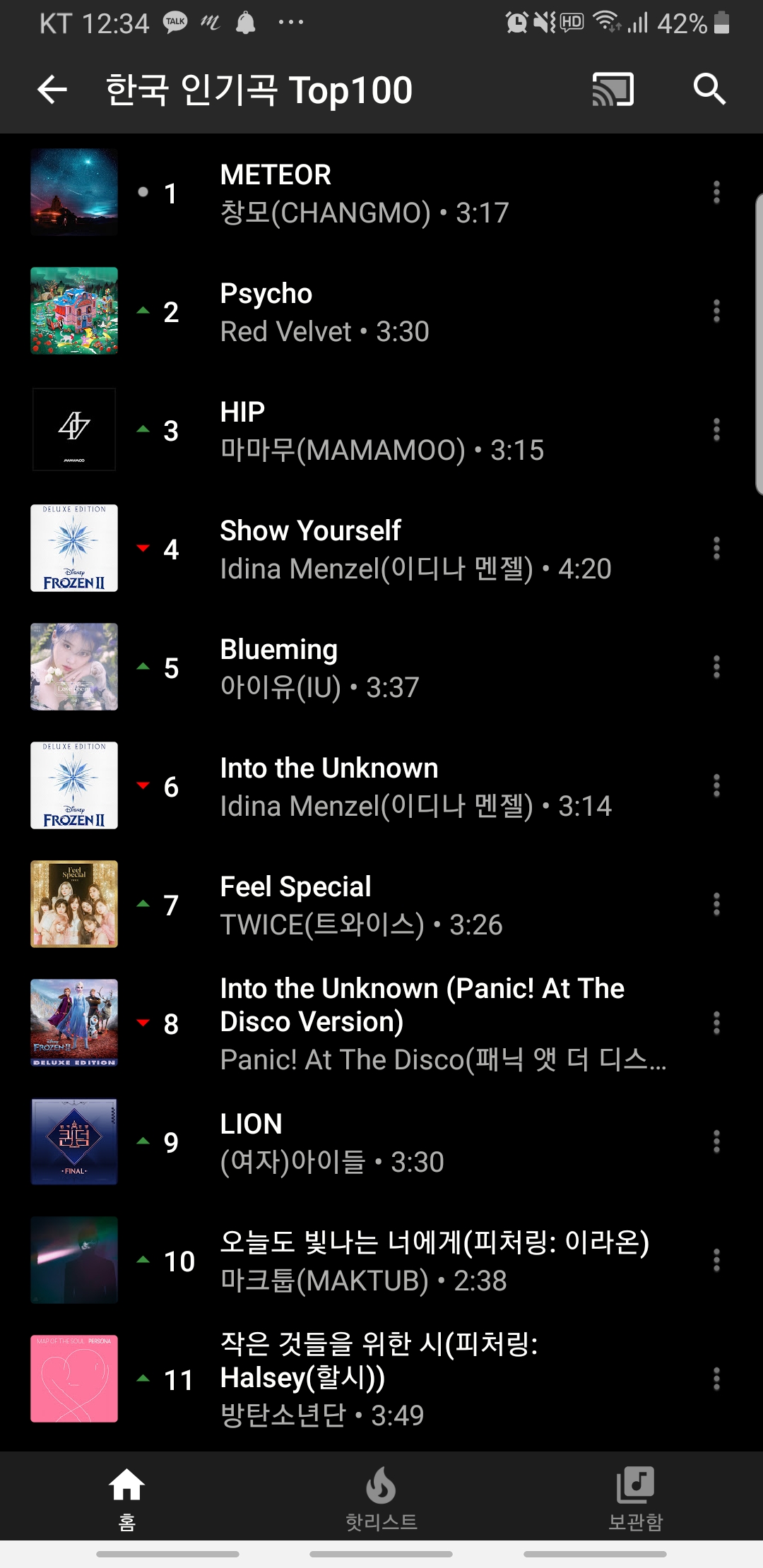The image size is (763, 1568).
Task: Open the search icon
Action: tap(709, 90)
